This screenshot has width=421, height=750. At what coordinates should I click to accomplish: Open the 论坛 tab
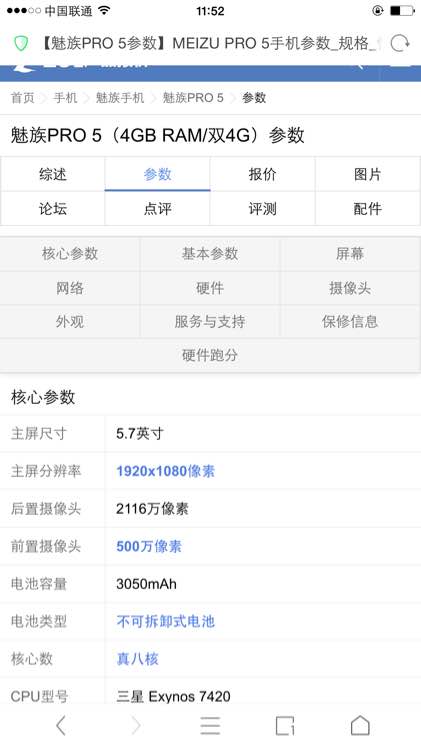53,209
